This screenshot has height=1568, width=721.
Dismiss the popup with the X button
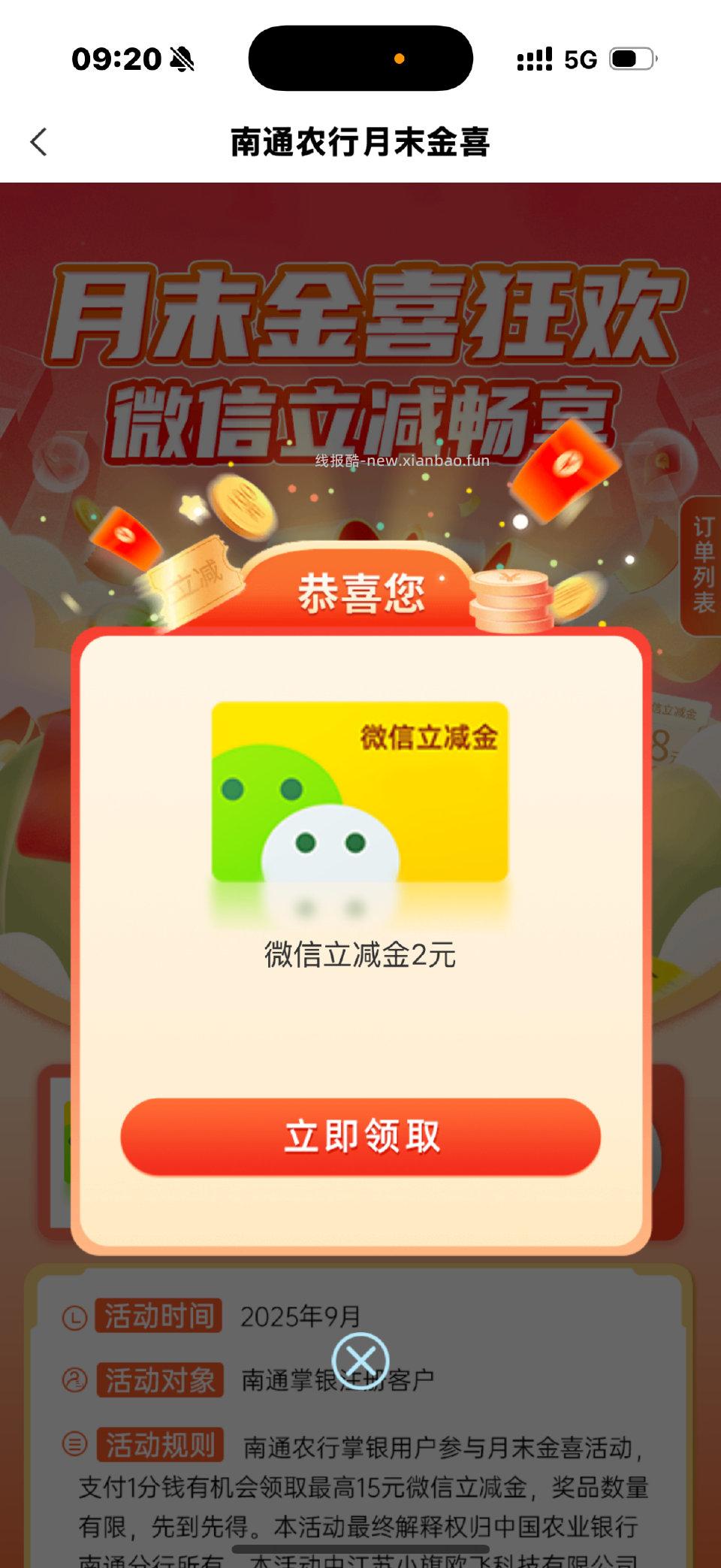[x=363, y=1360]
